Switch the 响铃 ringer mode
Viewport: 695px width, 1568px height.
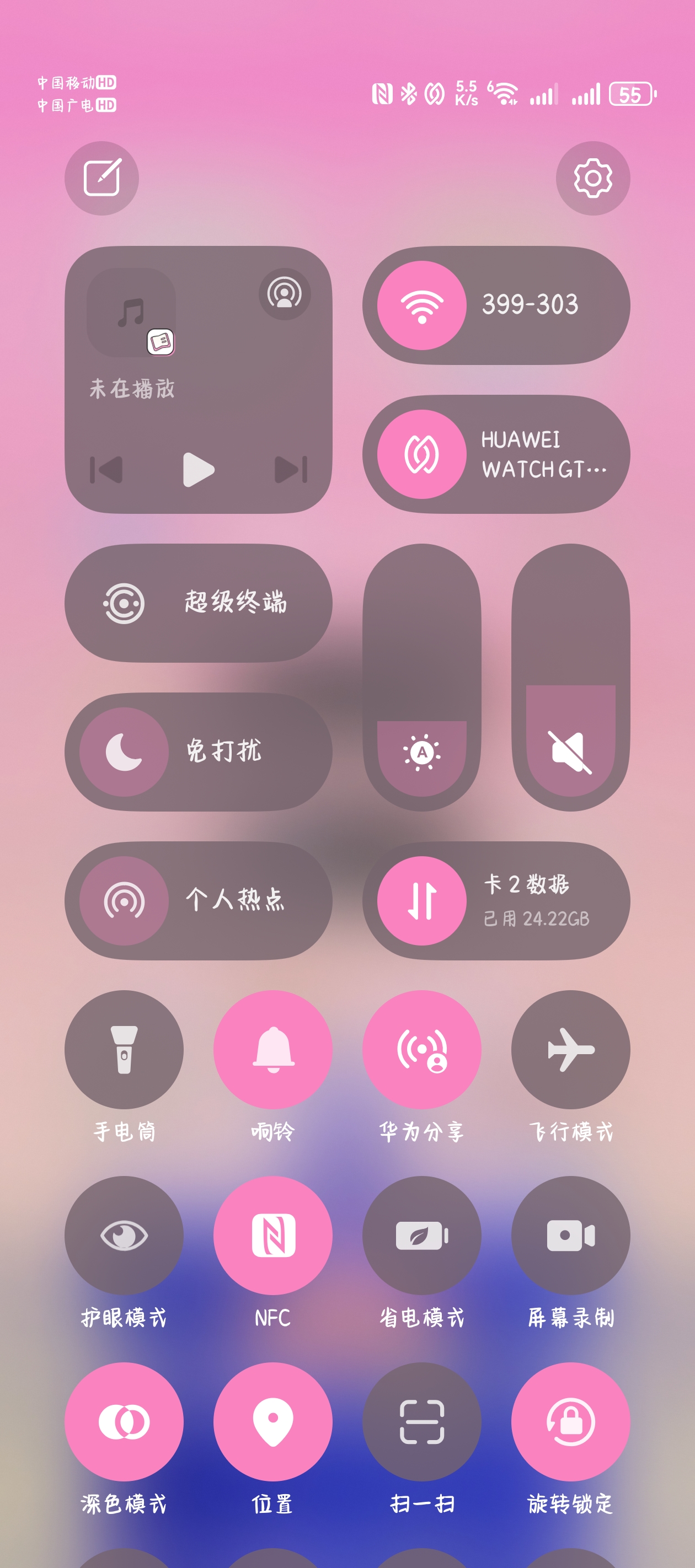pos(273,1049)
